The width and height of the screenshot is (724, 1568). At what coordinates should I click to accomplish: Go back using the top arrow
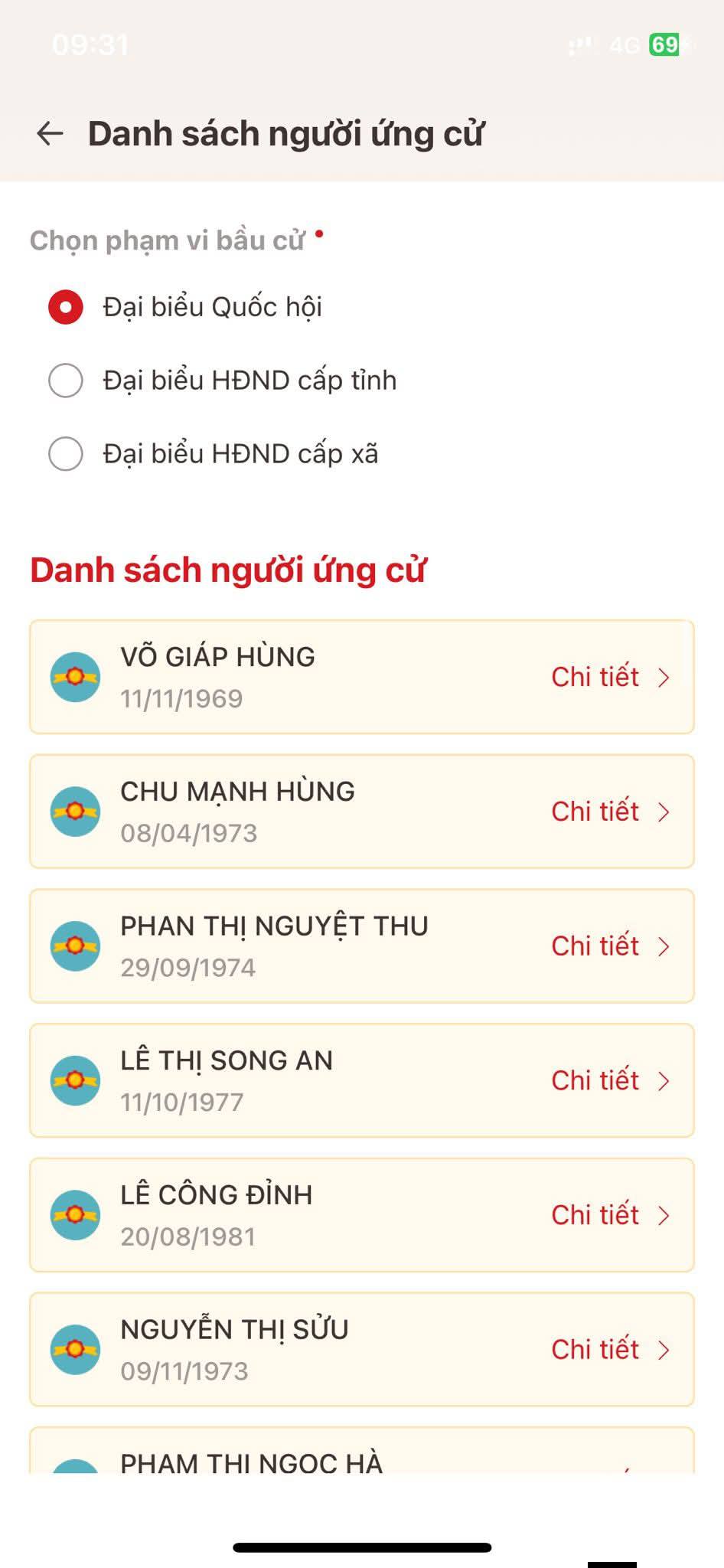pos(50,133)
